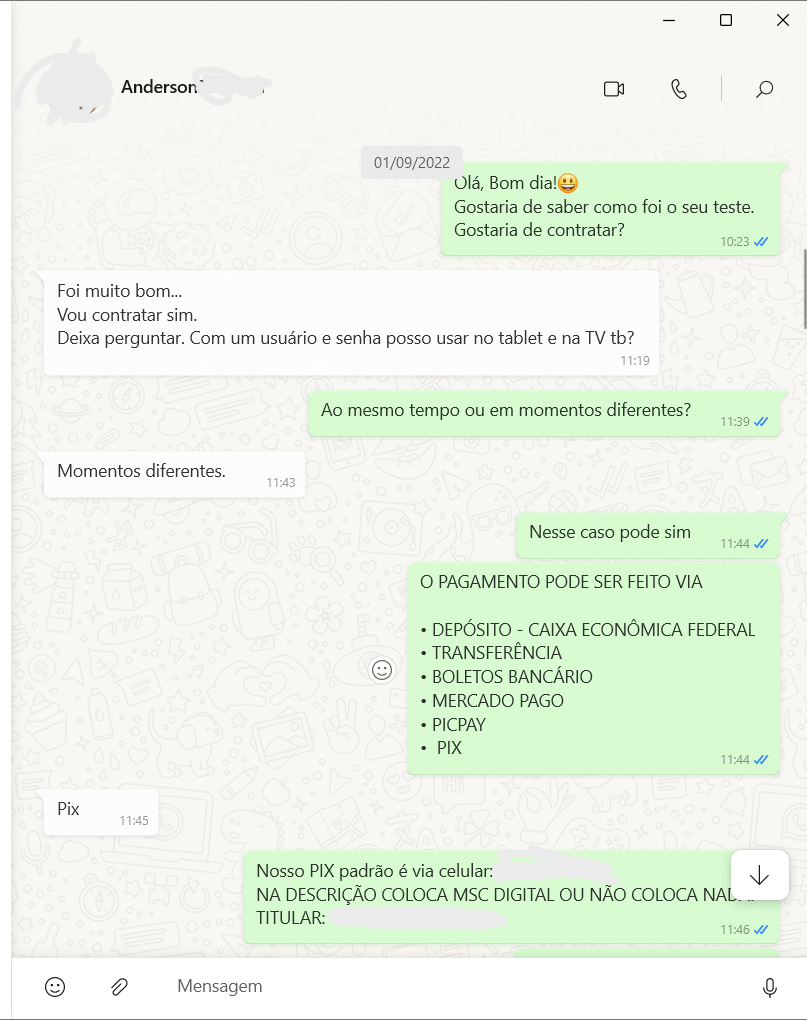React to the payment options message
Viewport: 807px width, 1020px height.
(382, 670)
